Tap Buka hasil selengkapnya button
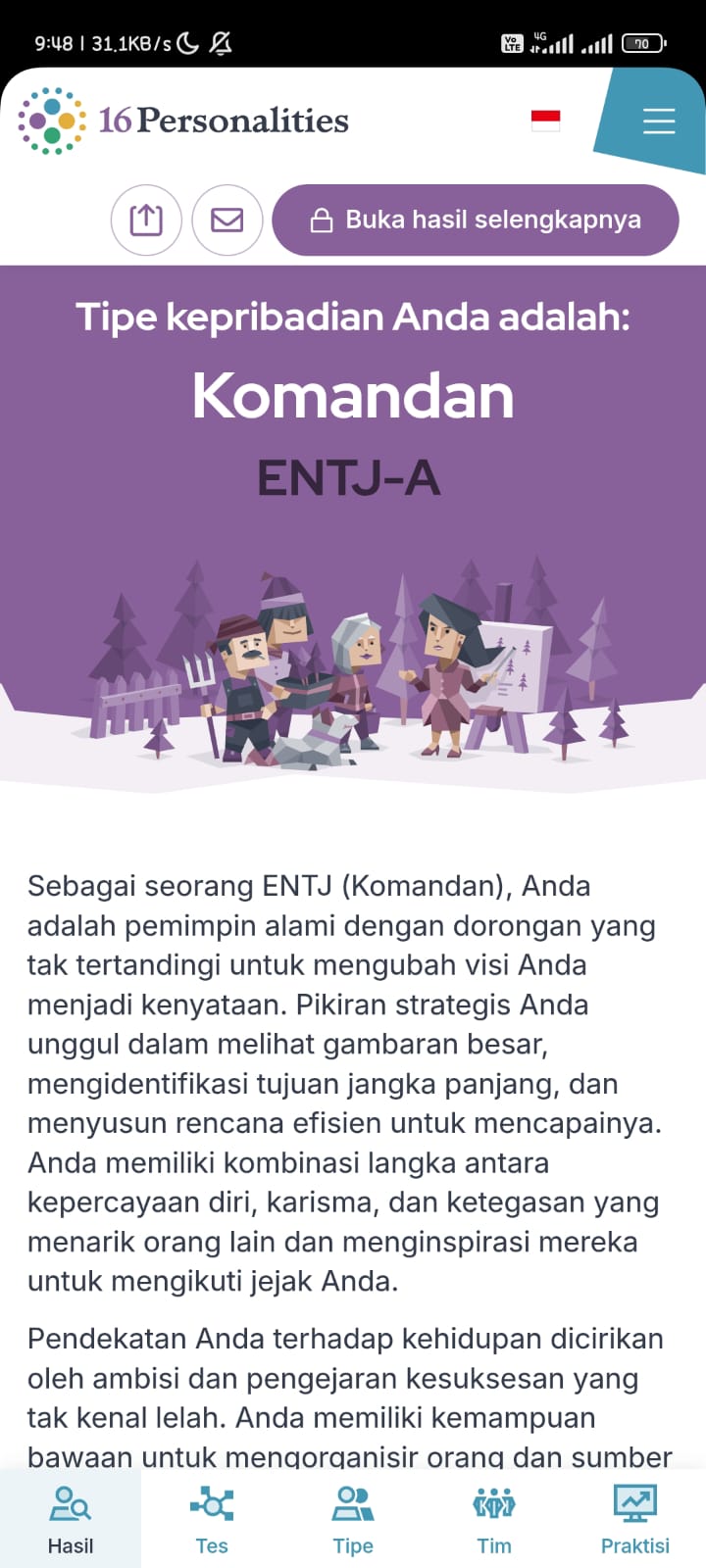The width and height of the screenshot is (706, 1568). click(x=476, y=220)
